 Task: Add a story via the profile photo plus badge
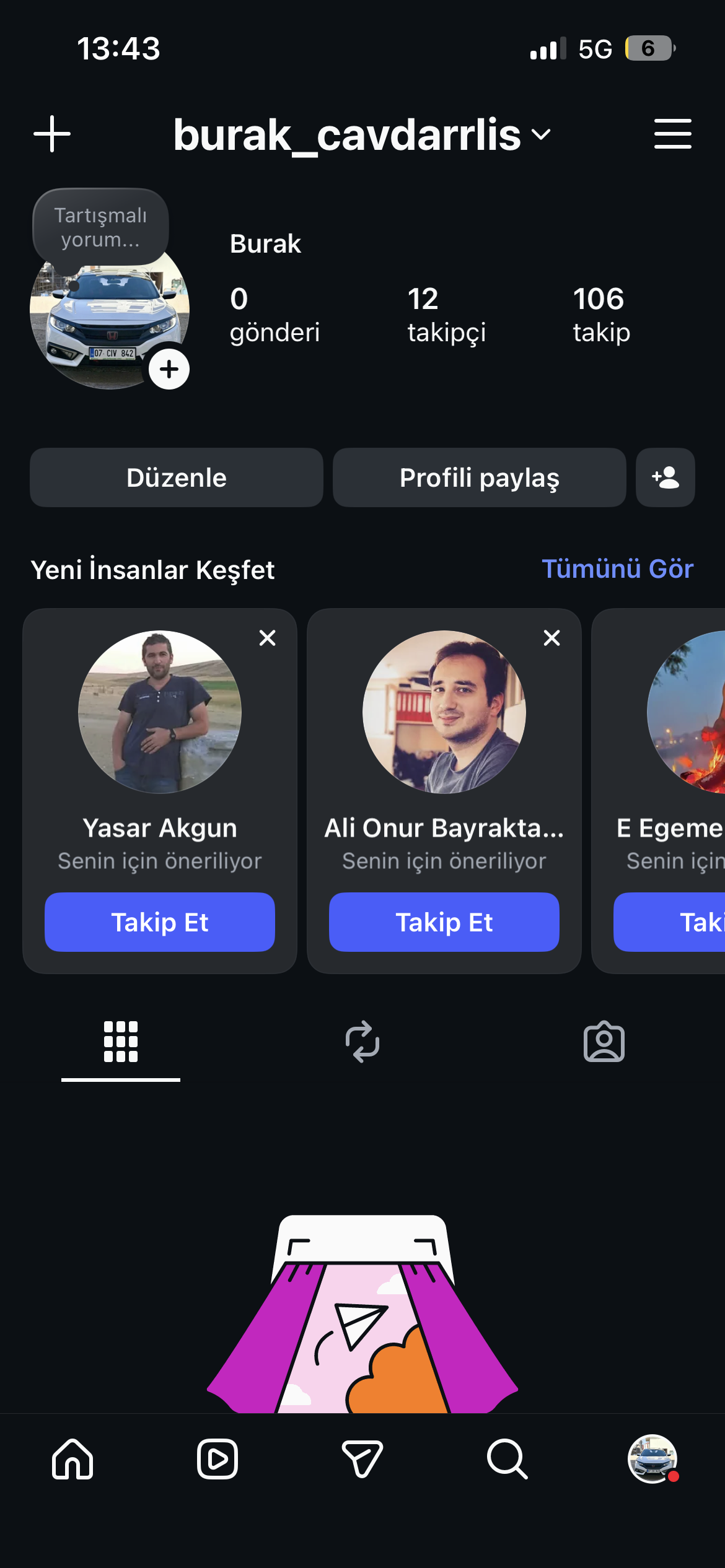(x=169, y=370)
